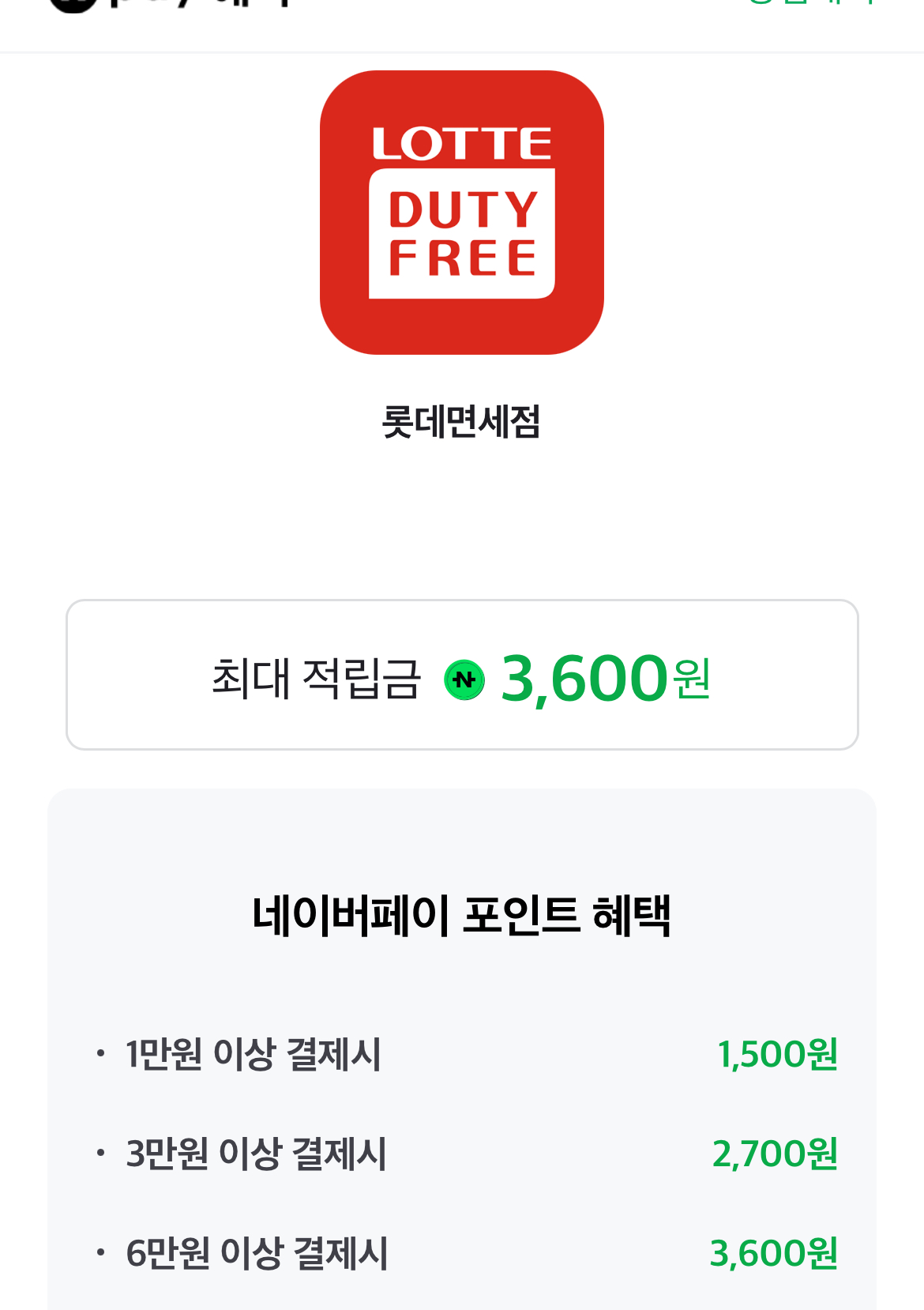Viewport: 924px width, 1310px height.
Task: Click the LOTTE DUTY FREE red app badge
Action: [461, 212]
